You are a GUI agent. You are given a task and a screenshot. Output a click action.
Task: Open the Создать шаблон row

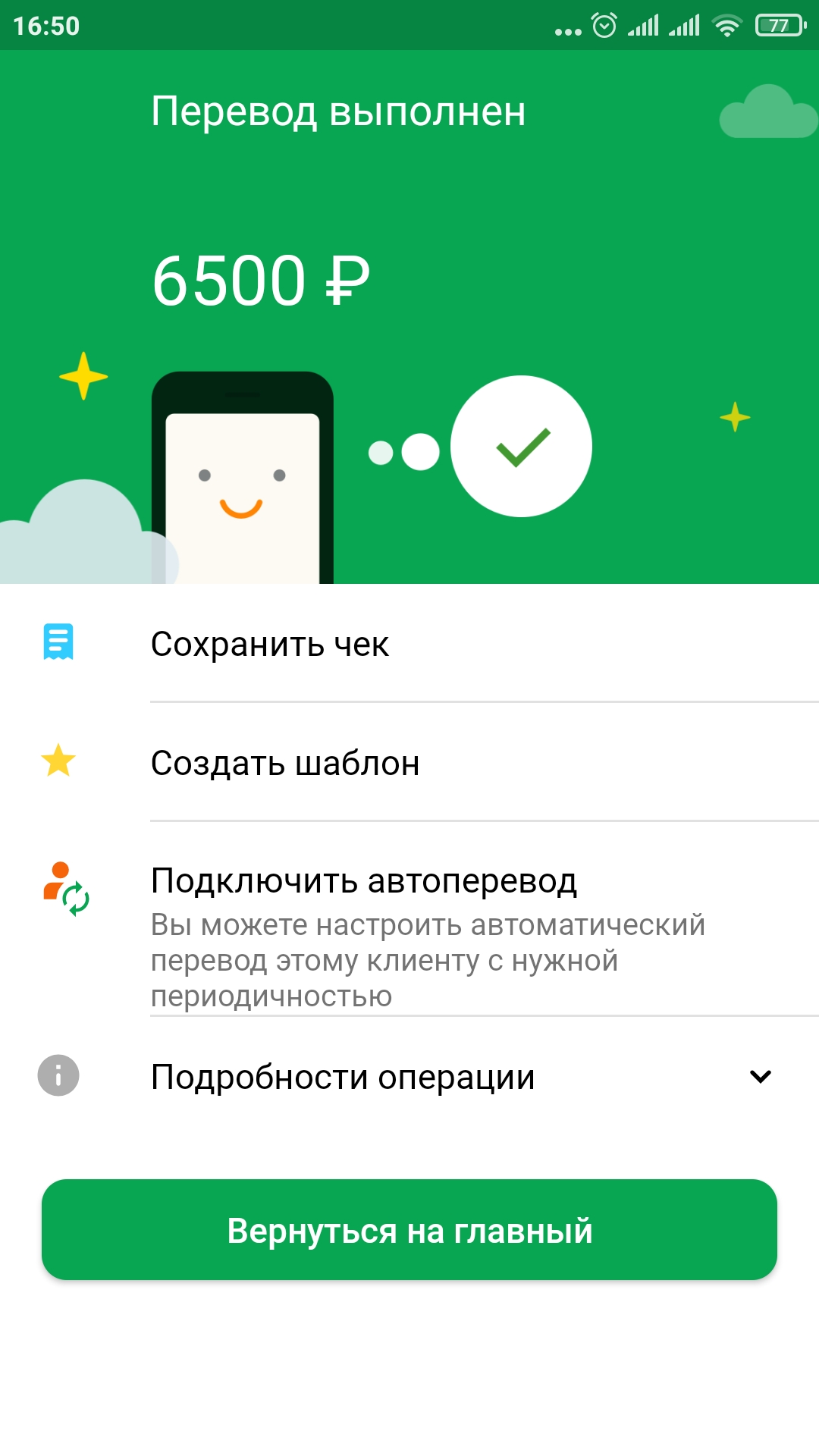tap(409, 762)
